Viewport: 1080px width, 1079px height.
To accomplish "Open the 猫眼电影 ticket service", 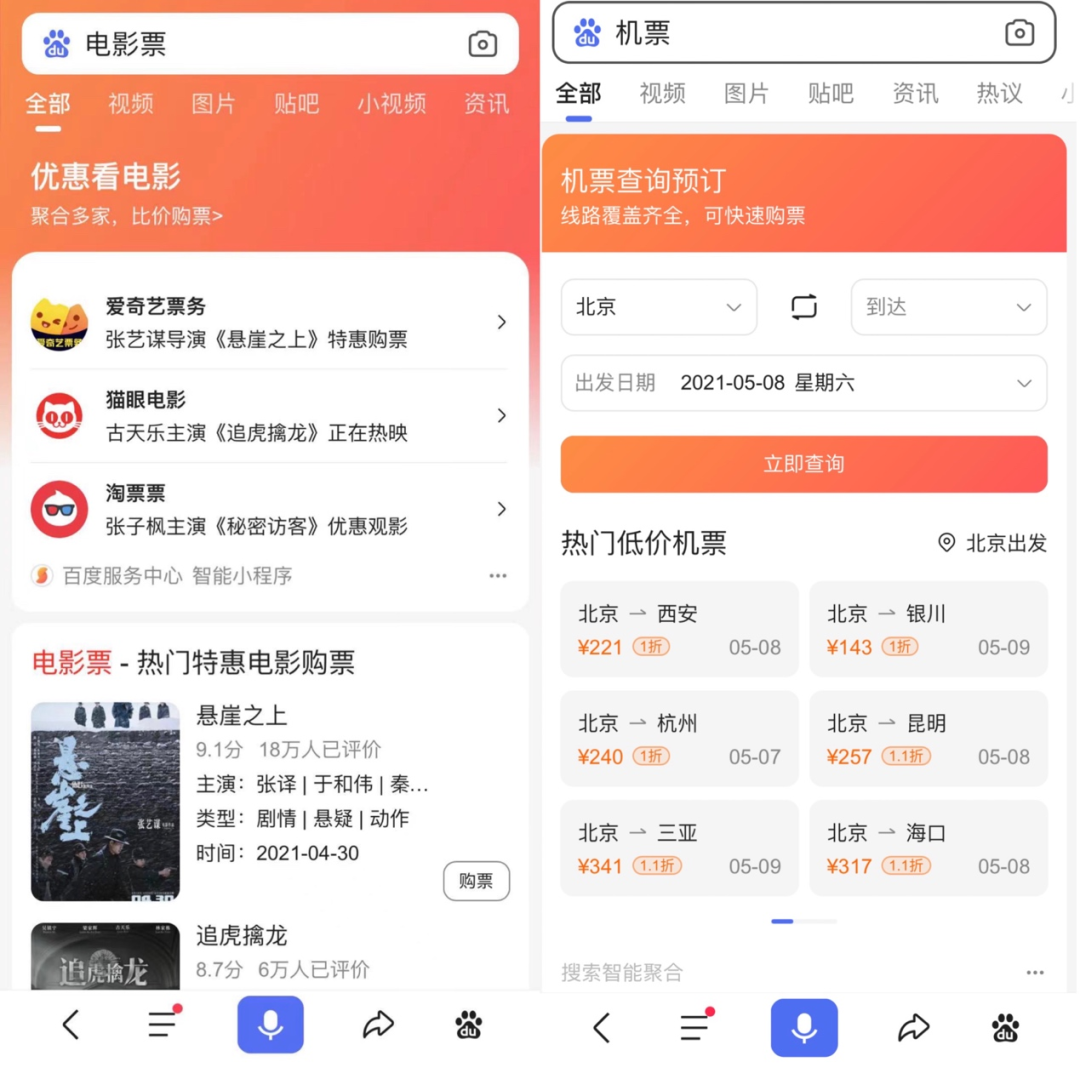I will pos(268,416).
